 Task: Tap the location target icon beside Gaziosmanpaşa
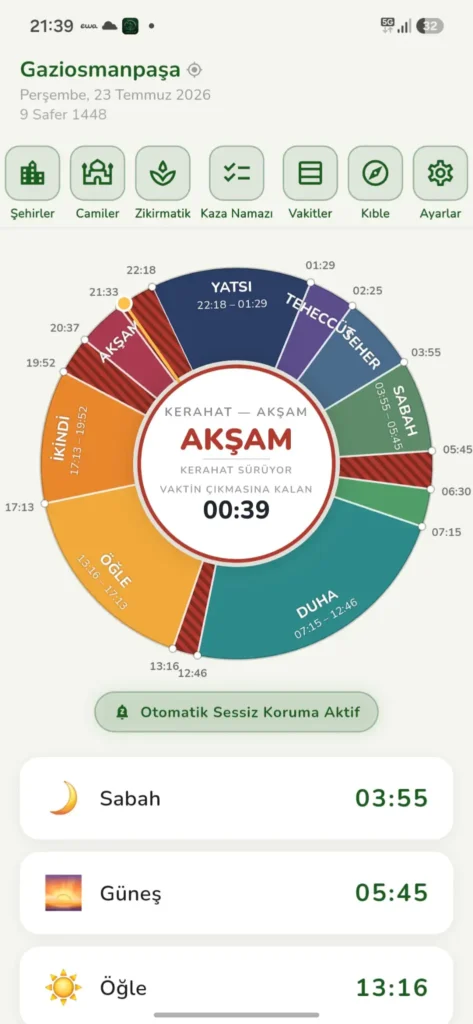coord(194,69)
